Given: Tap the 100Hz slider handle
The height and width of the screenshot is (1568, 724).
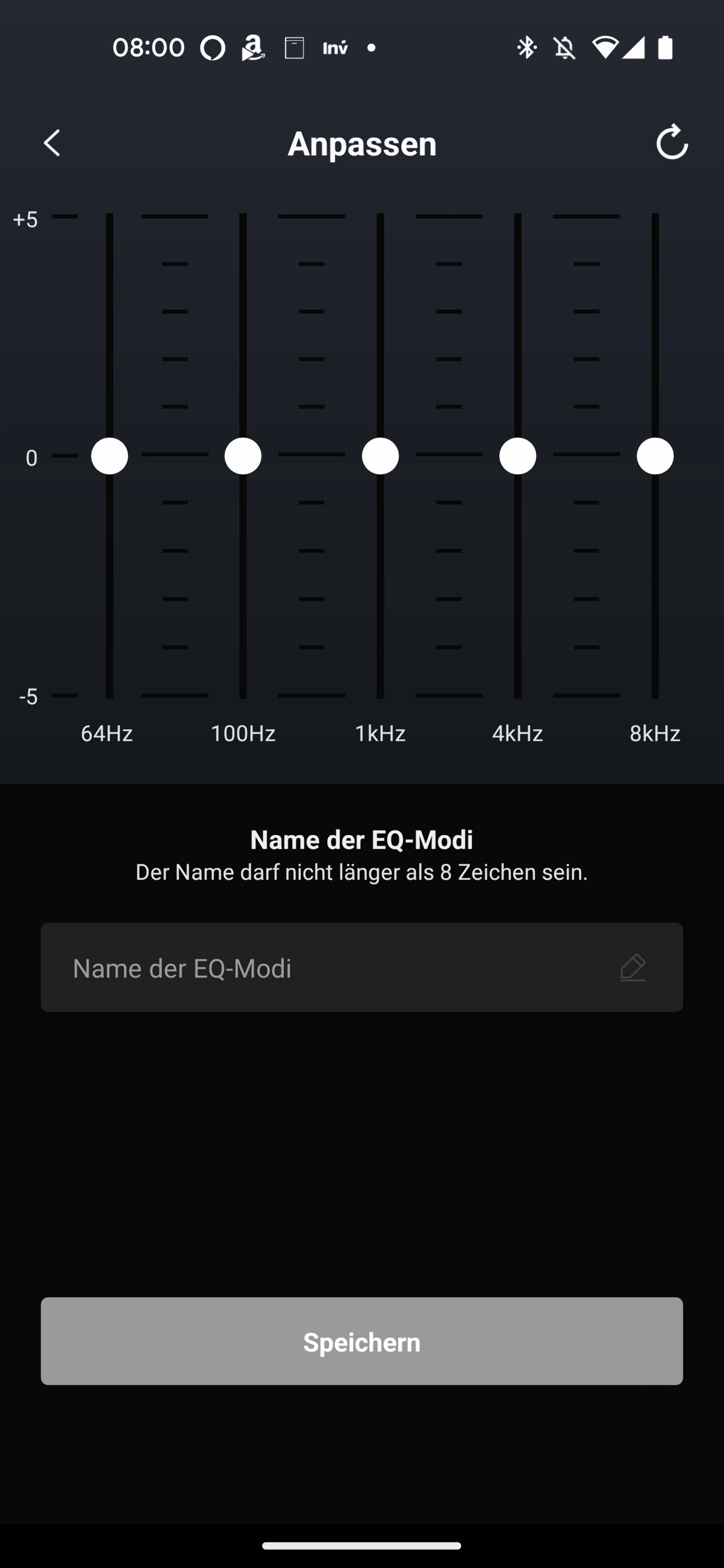Looking at the screenshot, I should pyautogui.click(x=243, y=456).
